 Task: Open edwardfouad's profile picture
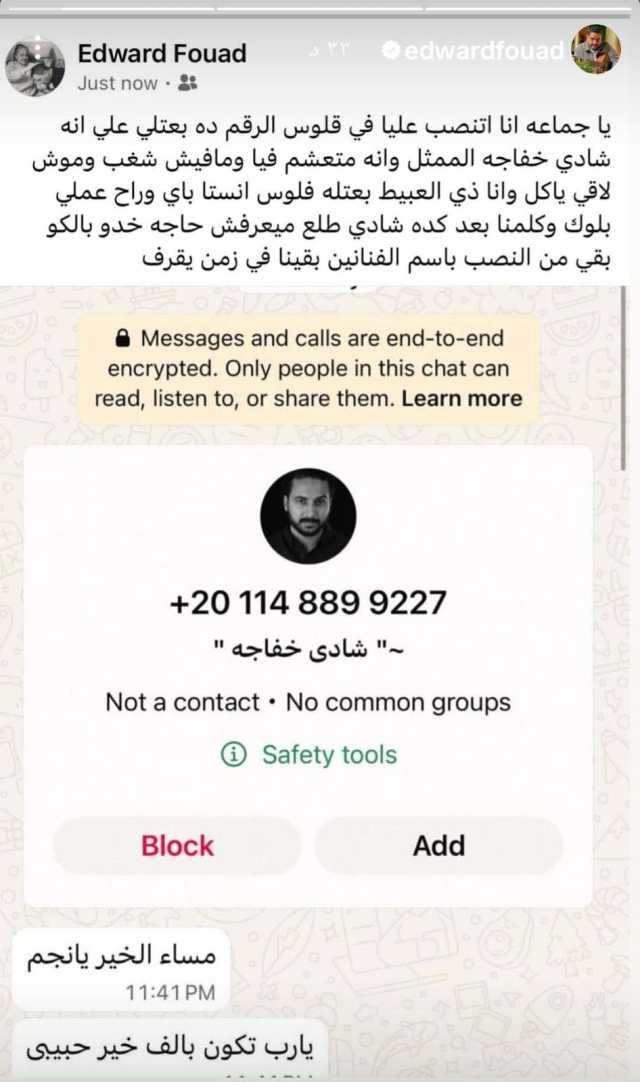[x=594, y=50]
